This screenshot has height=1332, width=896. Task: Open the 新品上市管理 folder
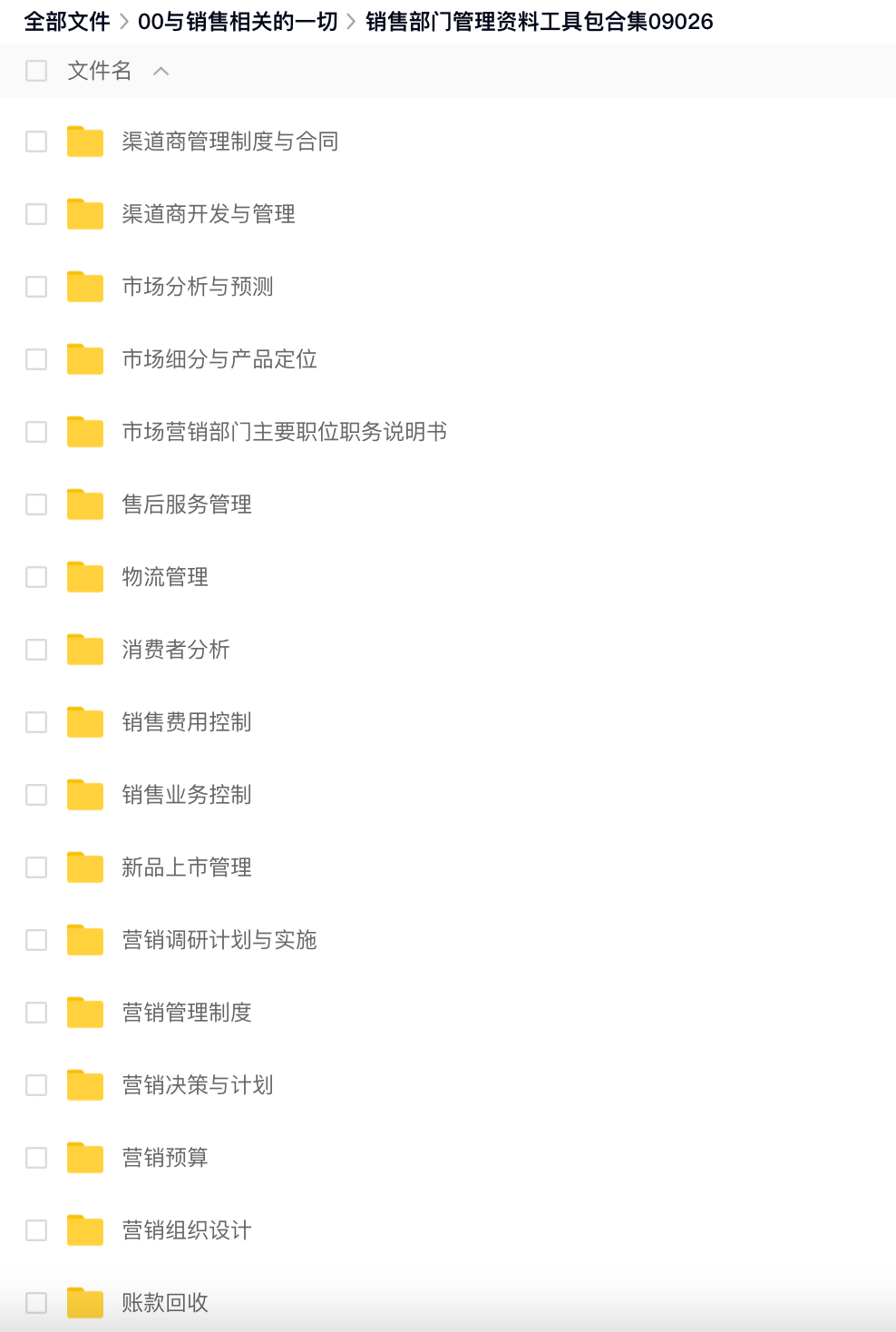coord(186,867)
